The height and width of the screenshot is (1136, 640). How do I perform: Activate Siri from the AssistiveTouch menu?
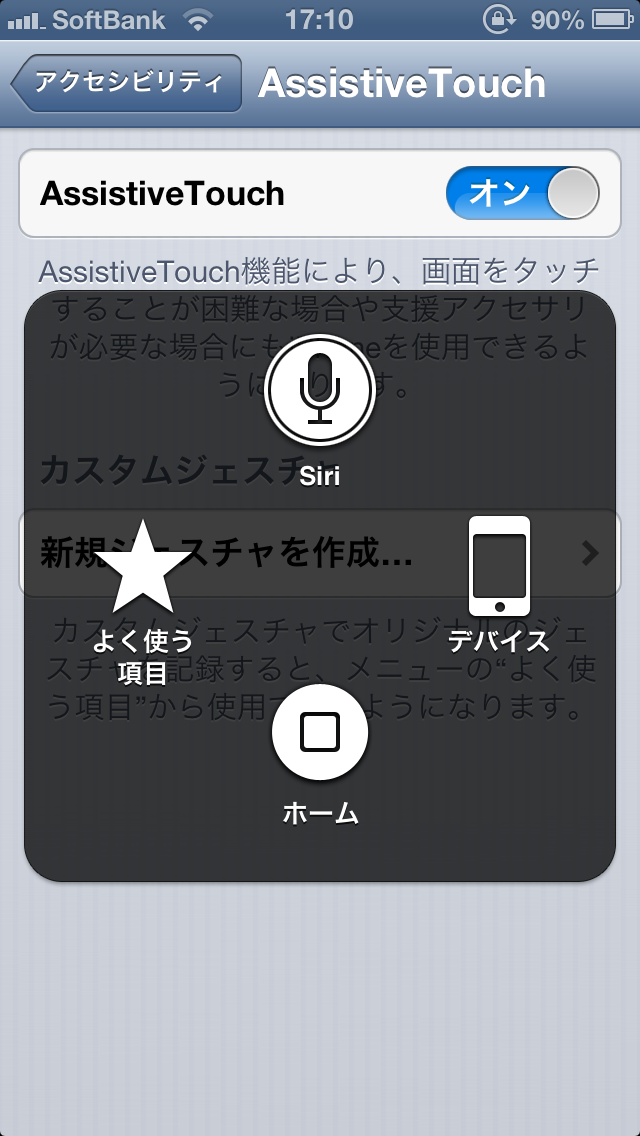pyautogui.click(x=320, y=390)
